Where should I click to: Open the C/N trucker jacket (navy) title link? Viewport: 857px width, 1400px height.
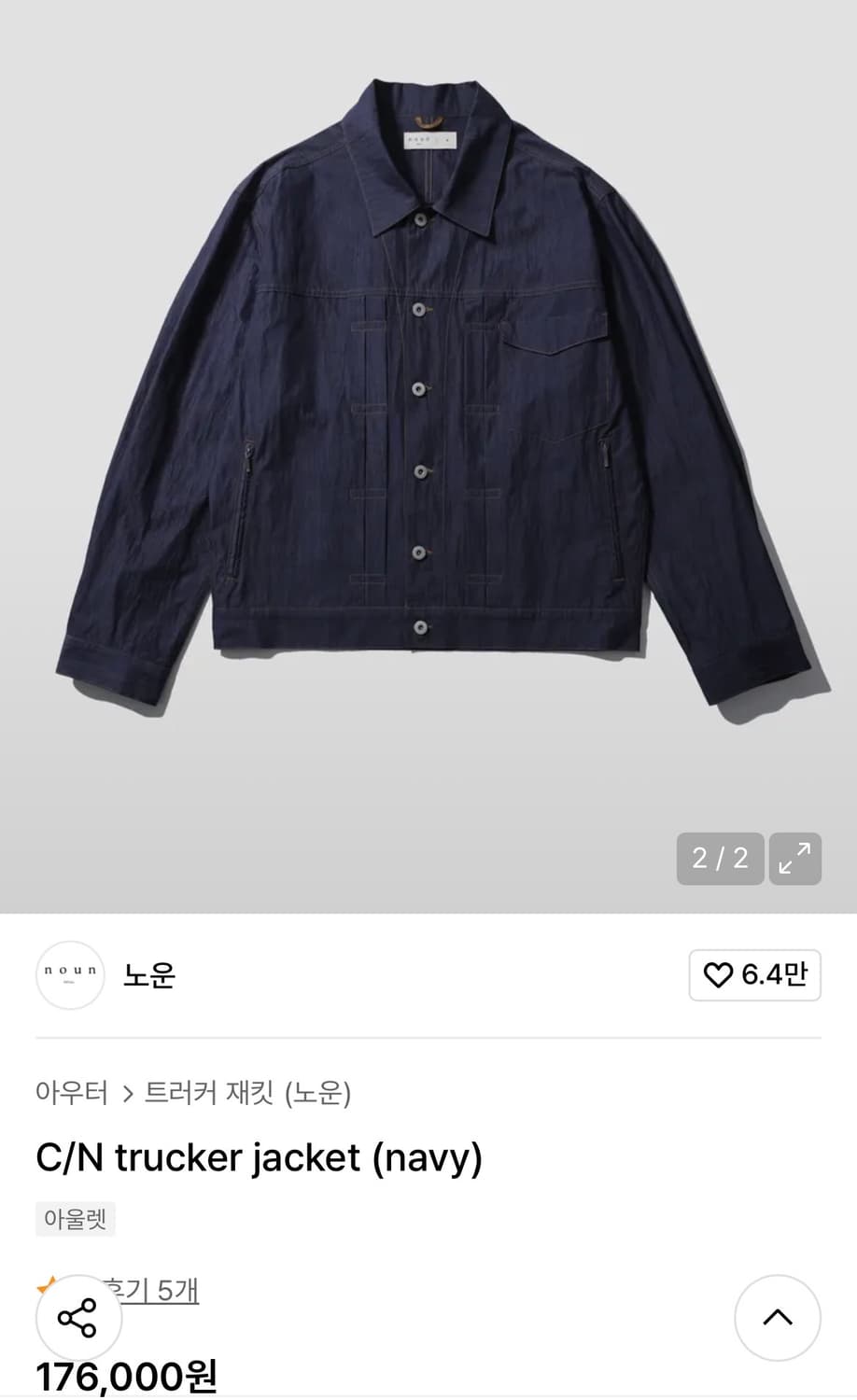click(x=257, y=1158)
